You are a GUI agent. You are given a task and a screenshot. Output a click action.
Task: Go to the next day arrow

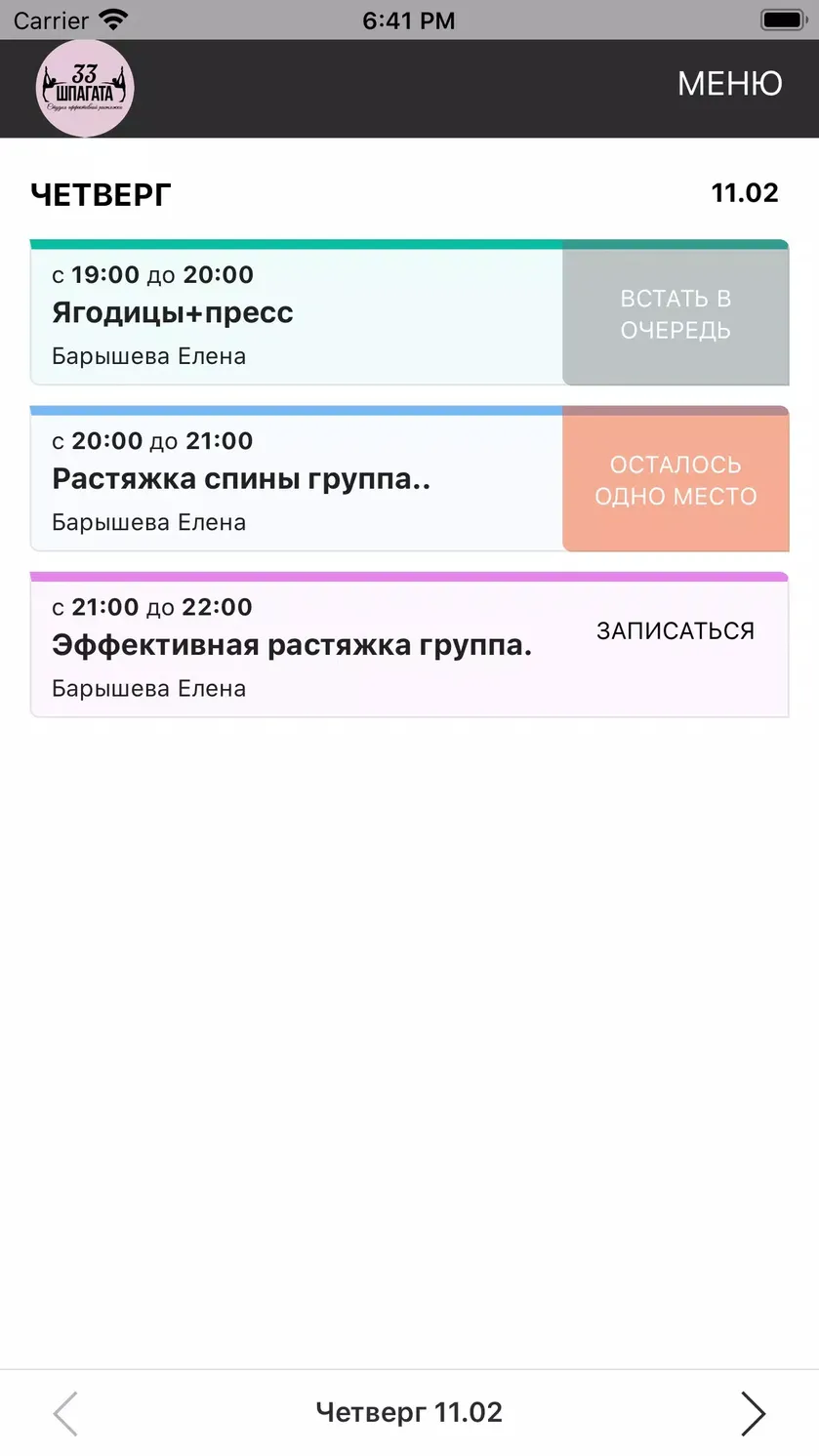[753, 1413]
